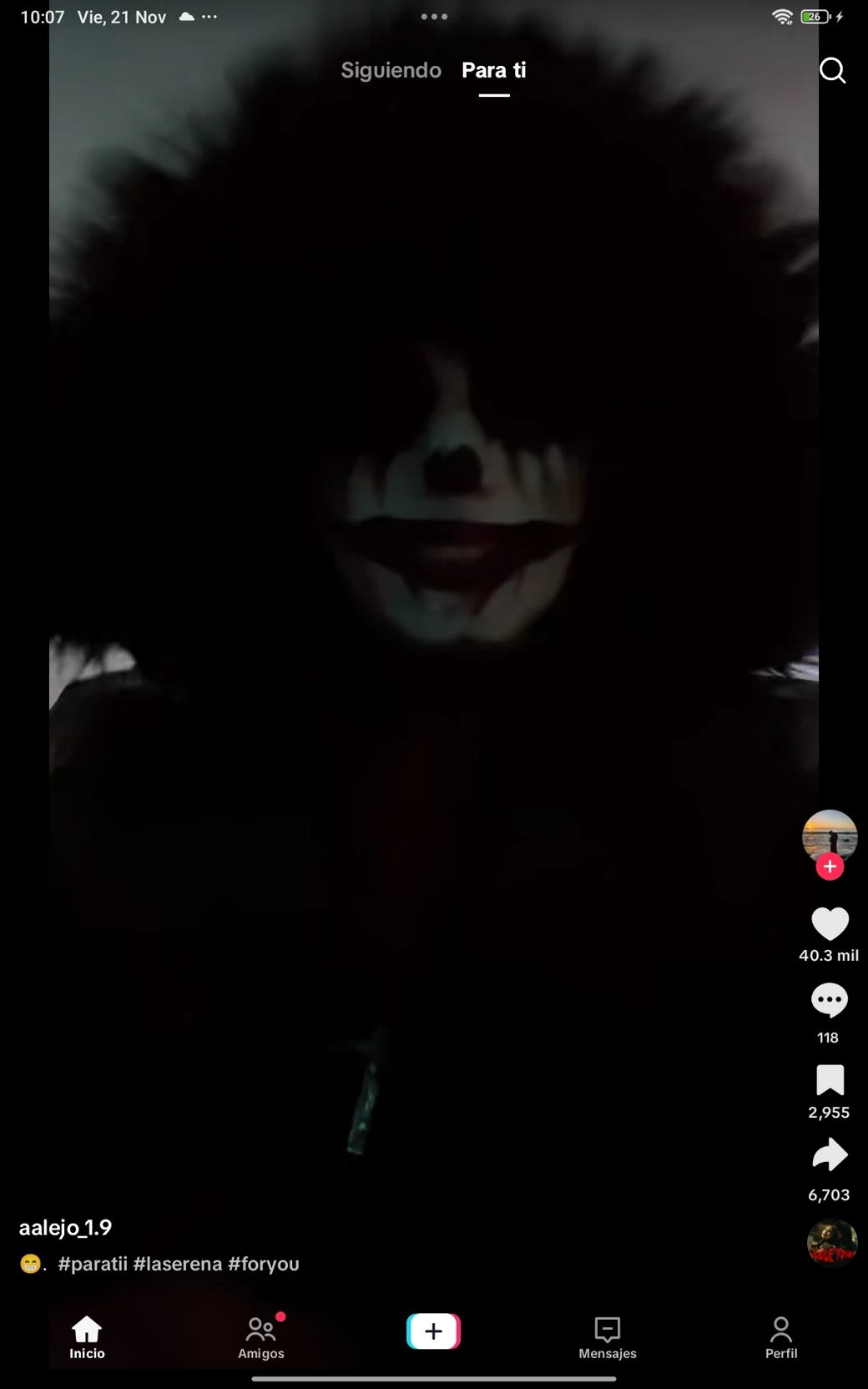Go to the Inicio tab
868x1389 pixels.
click(87, 1337)
